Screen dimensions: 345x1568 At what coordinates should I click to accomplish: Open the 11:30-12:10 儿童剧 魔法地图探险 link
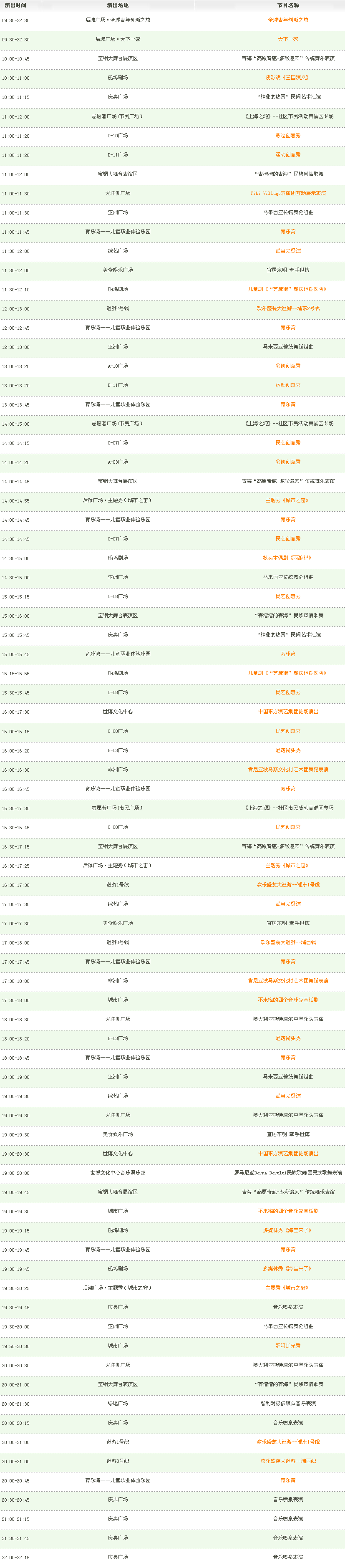pos(288,289)
